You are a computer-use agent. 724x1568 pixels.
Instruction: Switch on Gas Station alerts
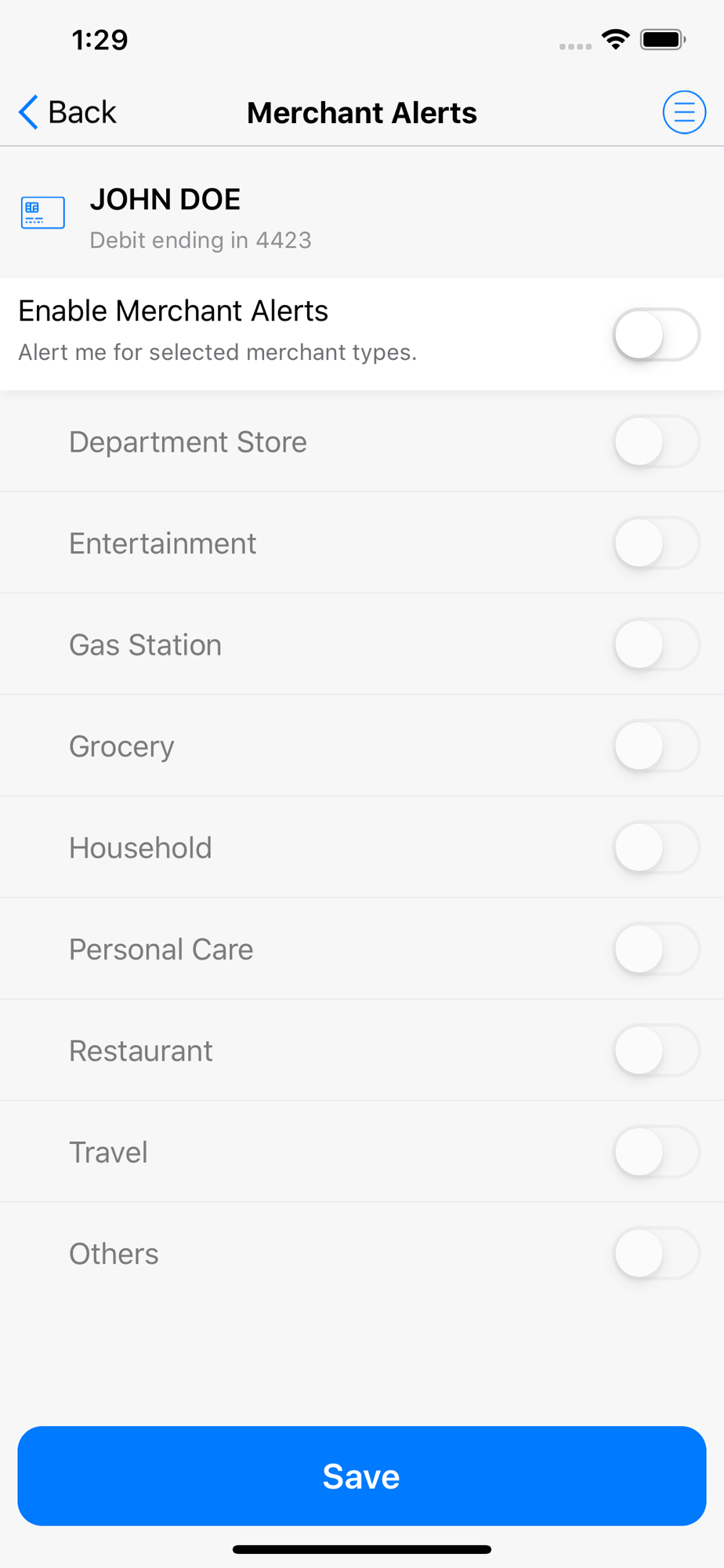click(657, 644)
